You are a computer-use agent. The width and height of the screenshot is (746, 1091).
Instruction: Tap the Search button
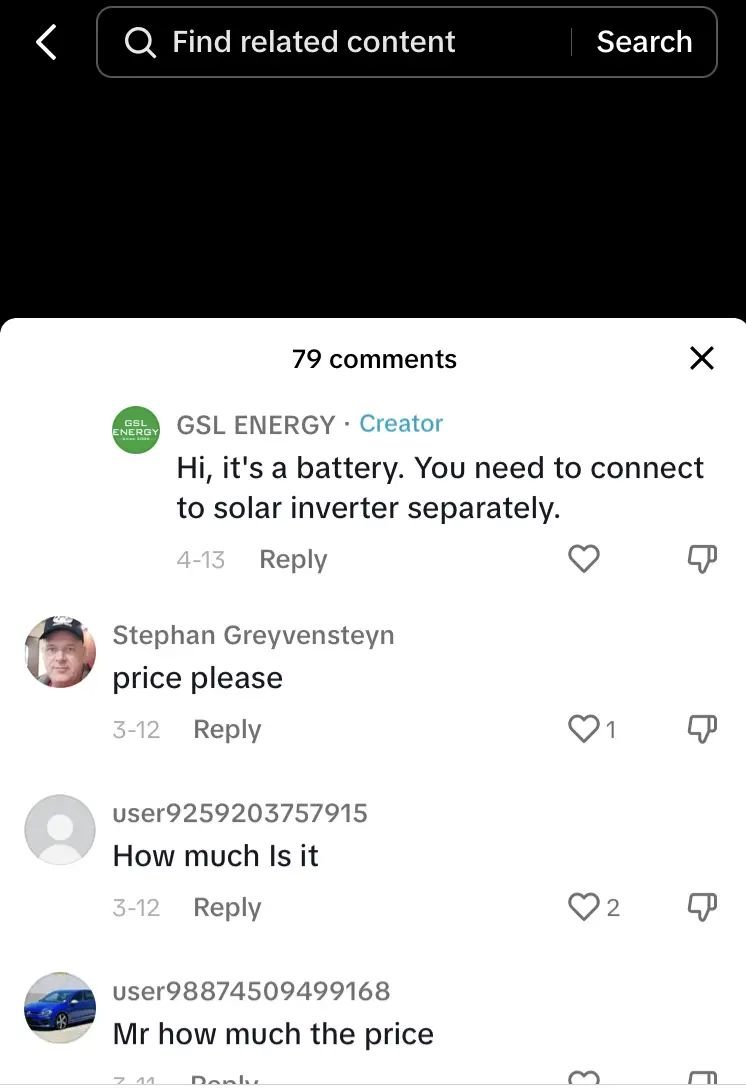point(644,42)
